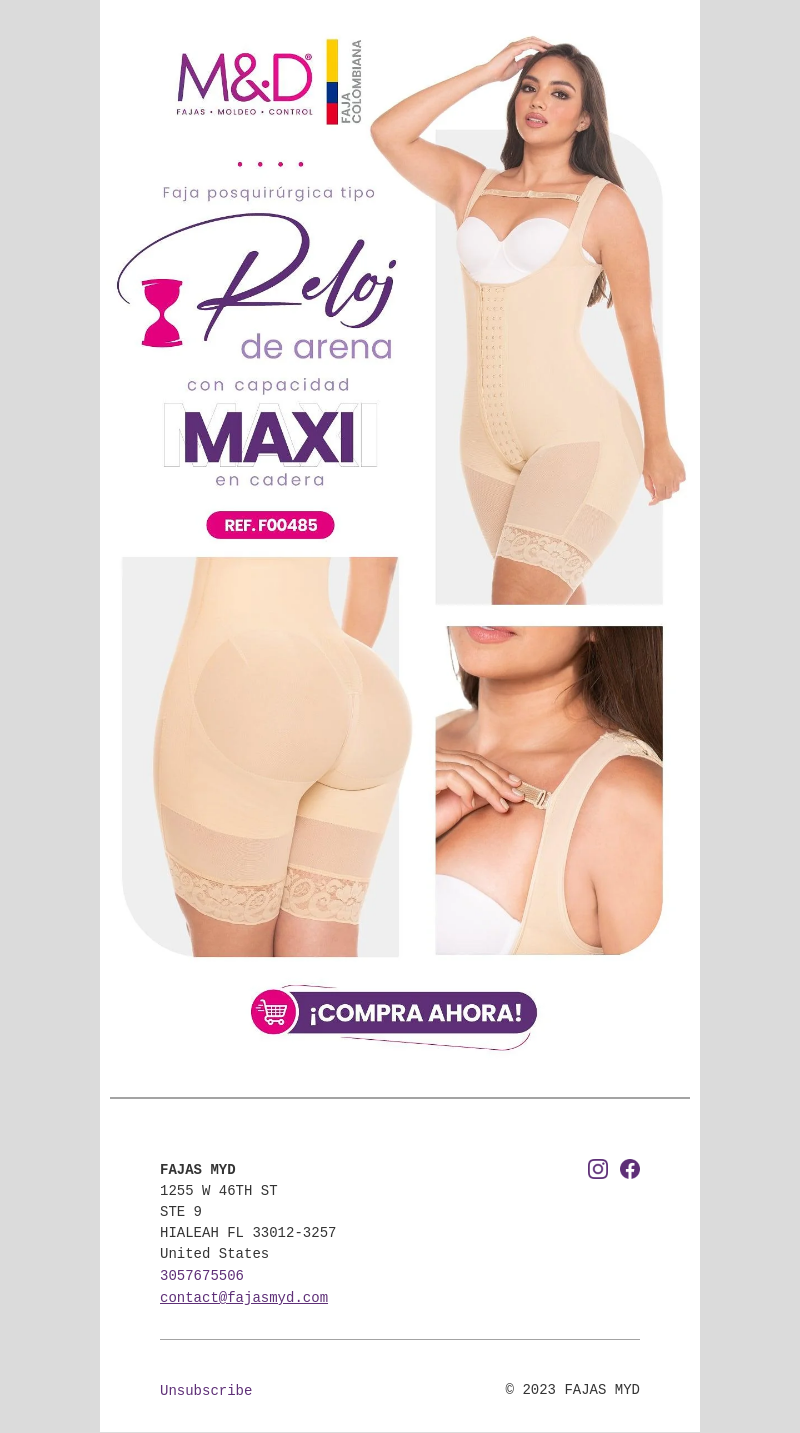Open the Instagram icon in the footer
Viewport: 800px width, 1433px height.
[x=598, y=1169]
